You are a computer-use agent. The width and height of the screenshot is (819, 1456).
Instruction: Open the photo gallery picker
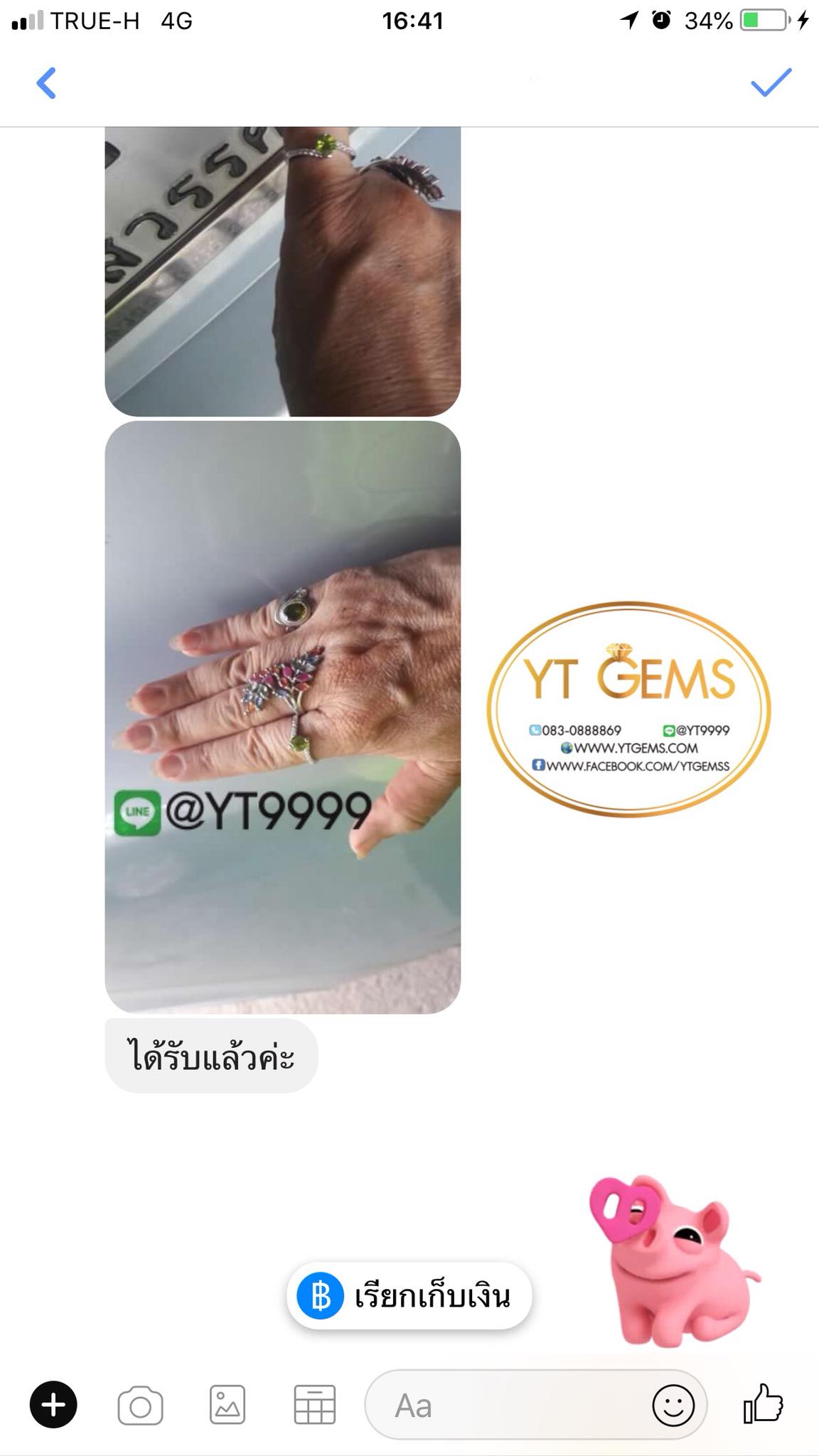(227, 1405)
